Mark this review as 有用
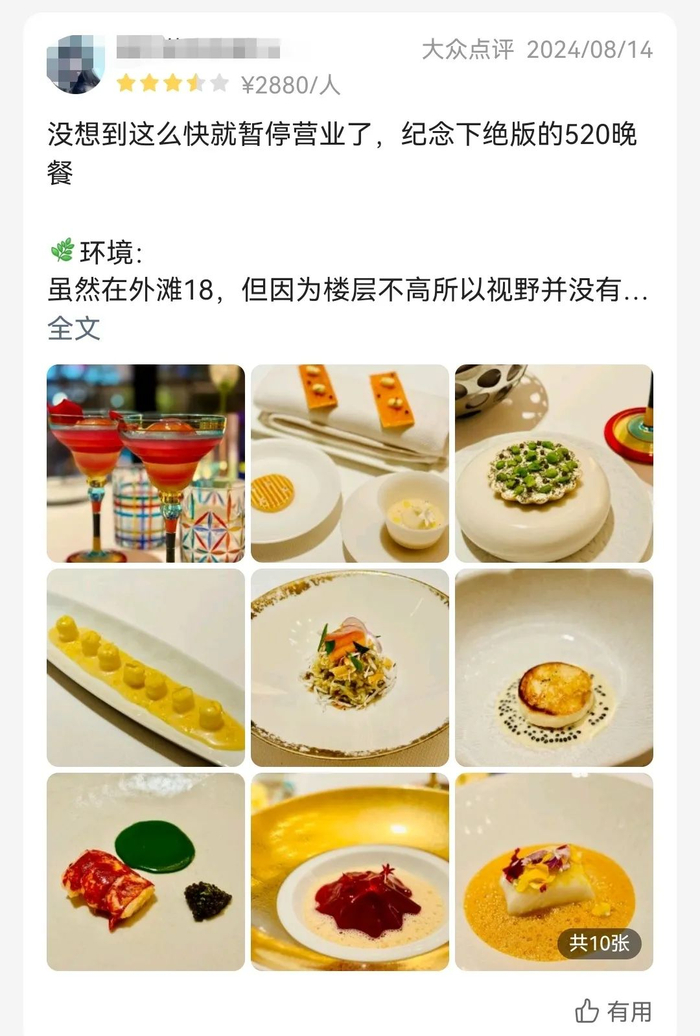 point(614,1011)
